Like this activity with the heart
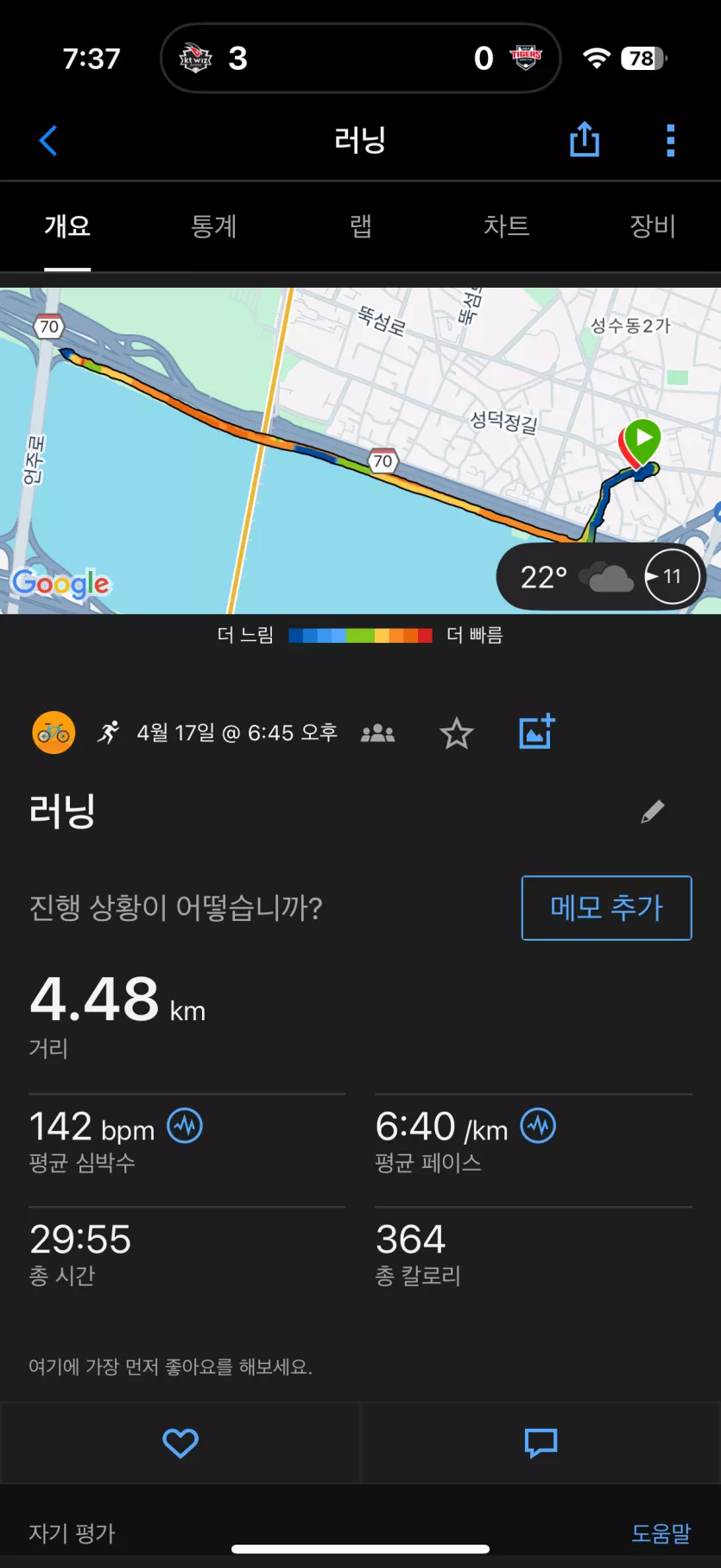The width and height of the screenshot is (721, 1568). pyautogui.click(x=180, y=1443)
